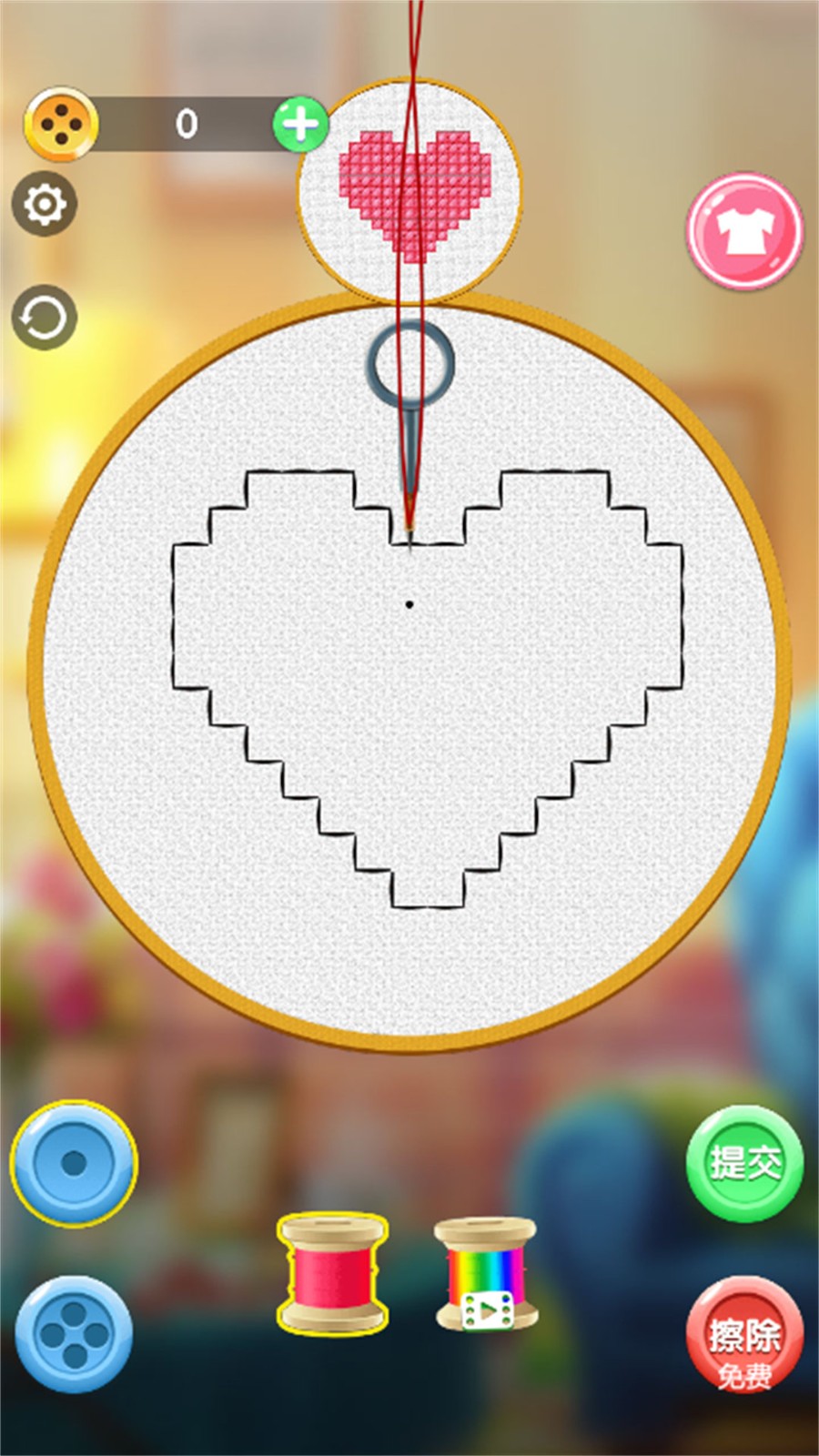This screenshot has height=1456, width=819.
Task: Unlock the rainbow thread spool via video
Action: point(487,1274)
